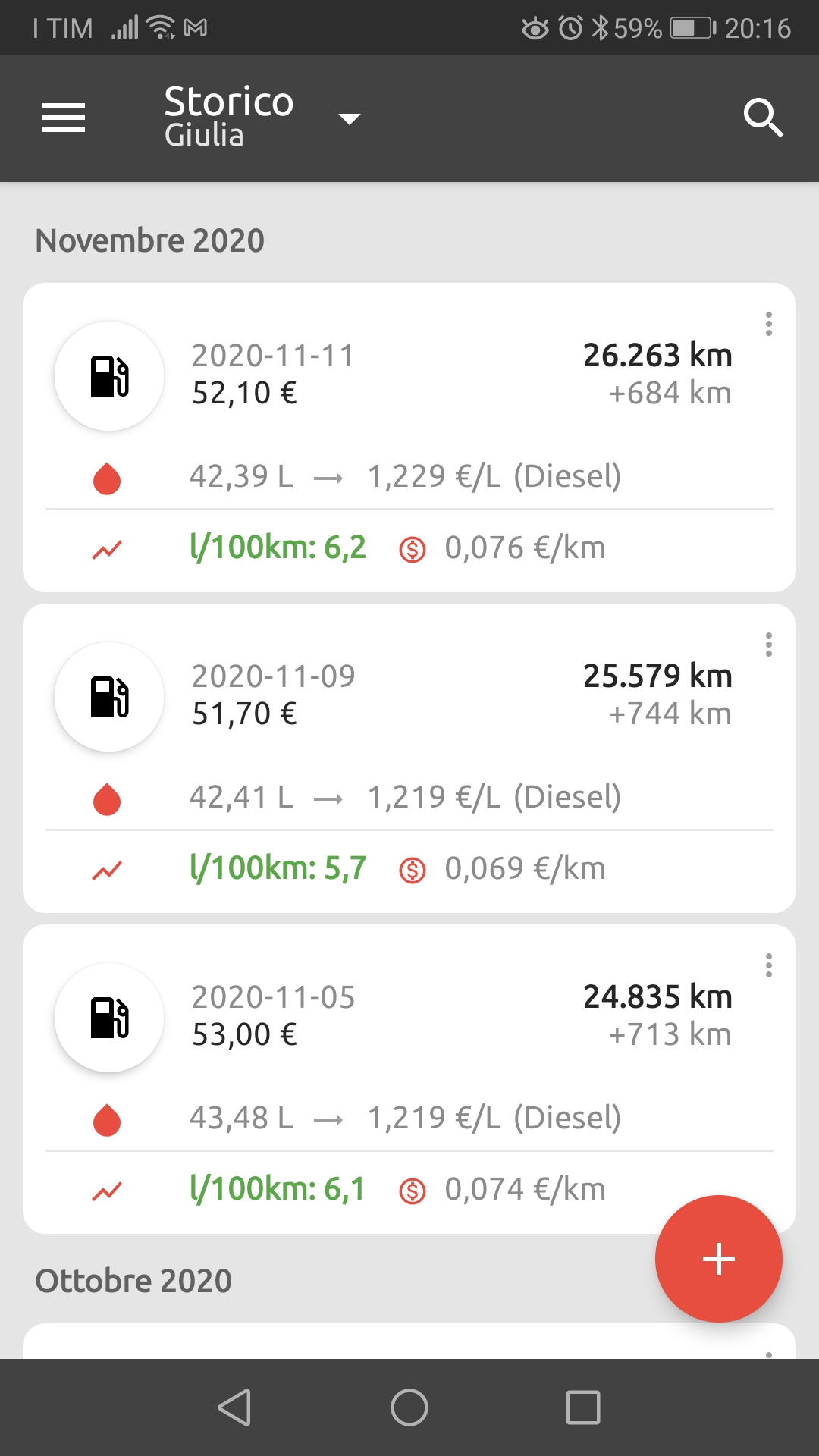Open the search magnifier icon
Image resolution: width=819 pixels, height=1456 pixels.
(763, 118)
